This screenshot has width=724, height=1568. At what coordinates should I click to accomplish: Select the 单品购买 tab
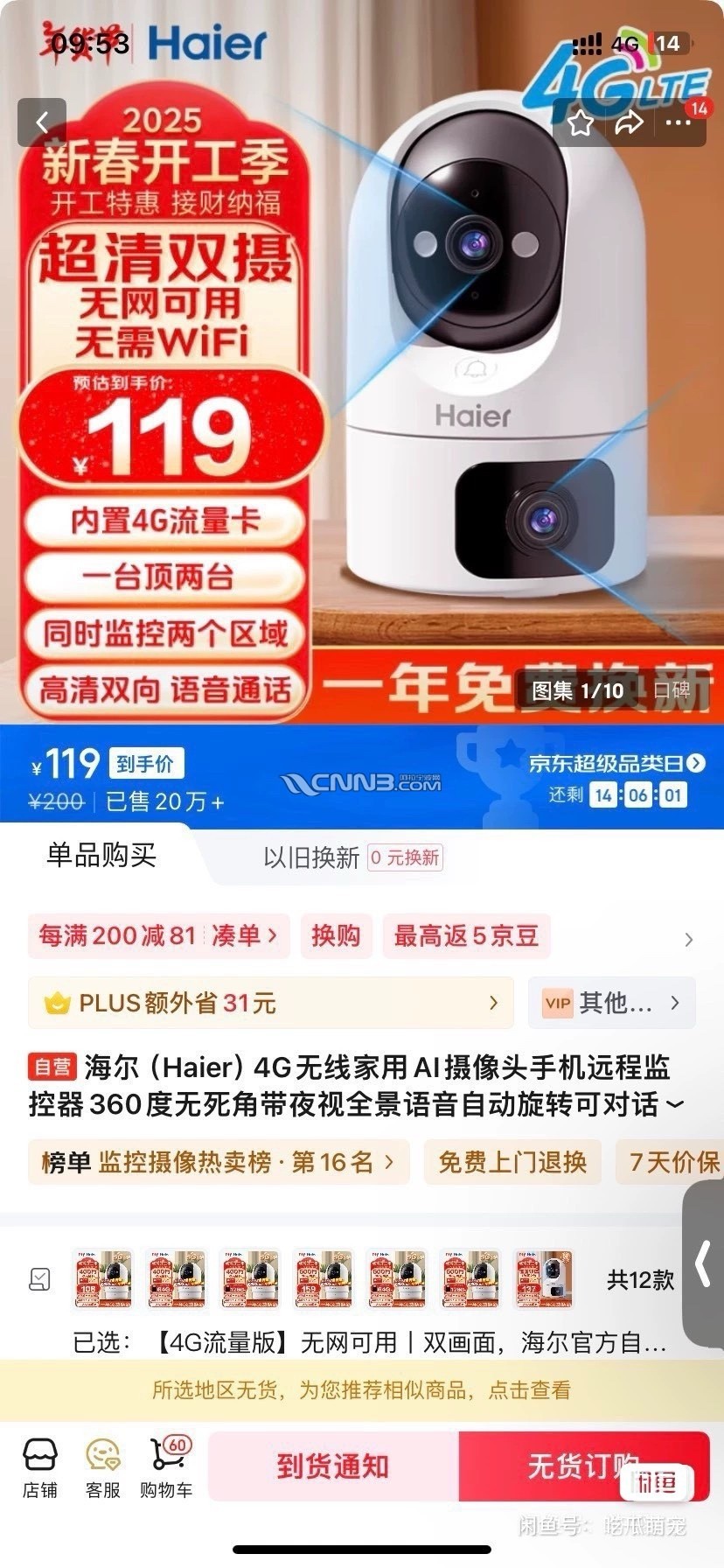tap(101, 855)
